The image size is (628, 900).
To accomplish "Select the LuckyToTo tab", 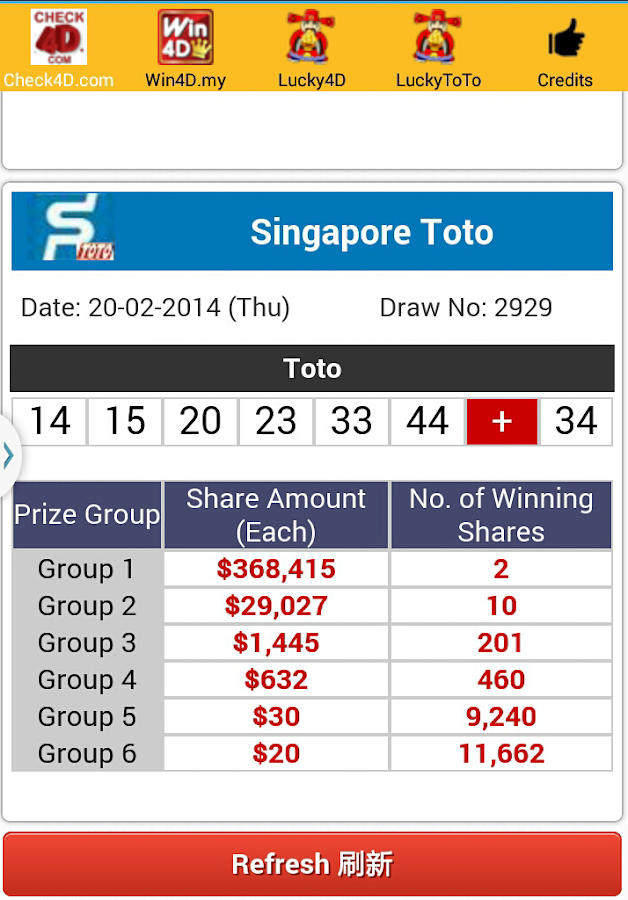I will pos(438,48).
